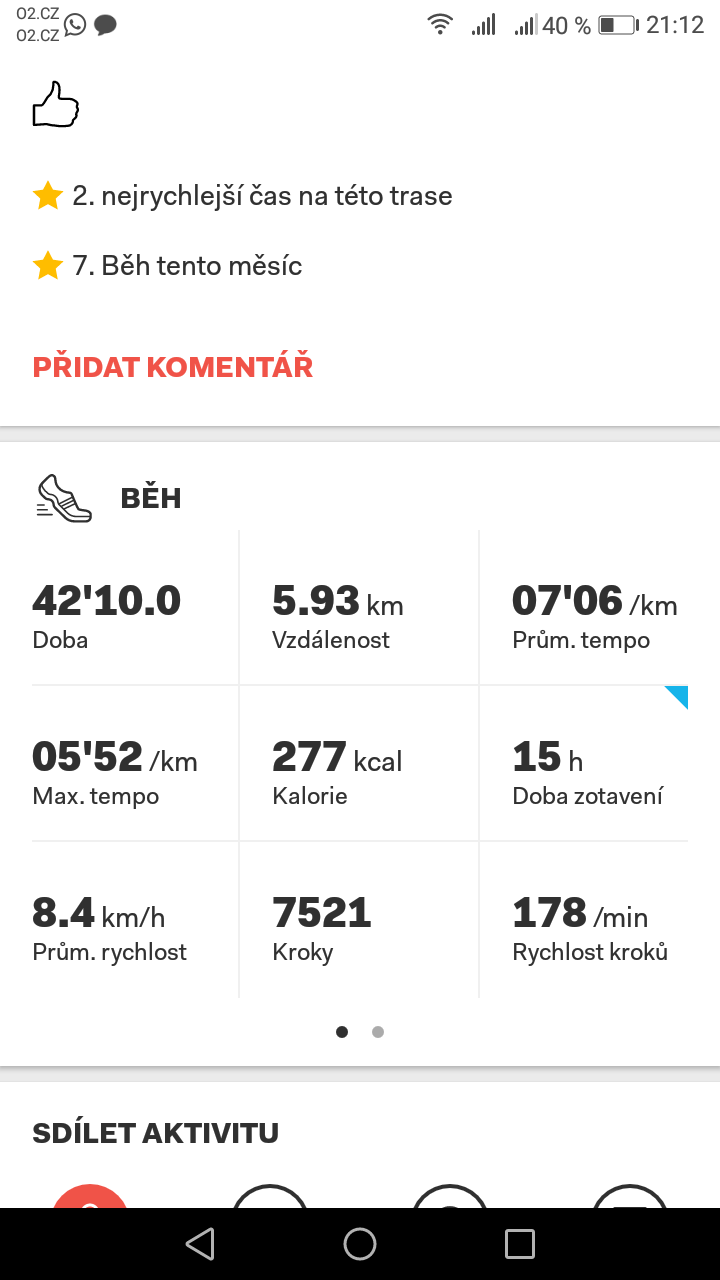This screenshot has width=720, height=1280.
Task: Tap PŘIDAT KOMENTÁŘ to add a comment
Action: tap(173, 367)
